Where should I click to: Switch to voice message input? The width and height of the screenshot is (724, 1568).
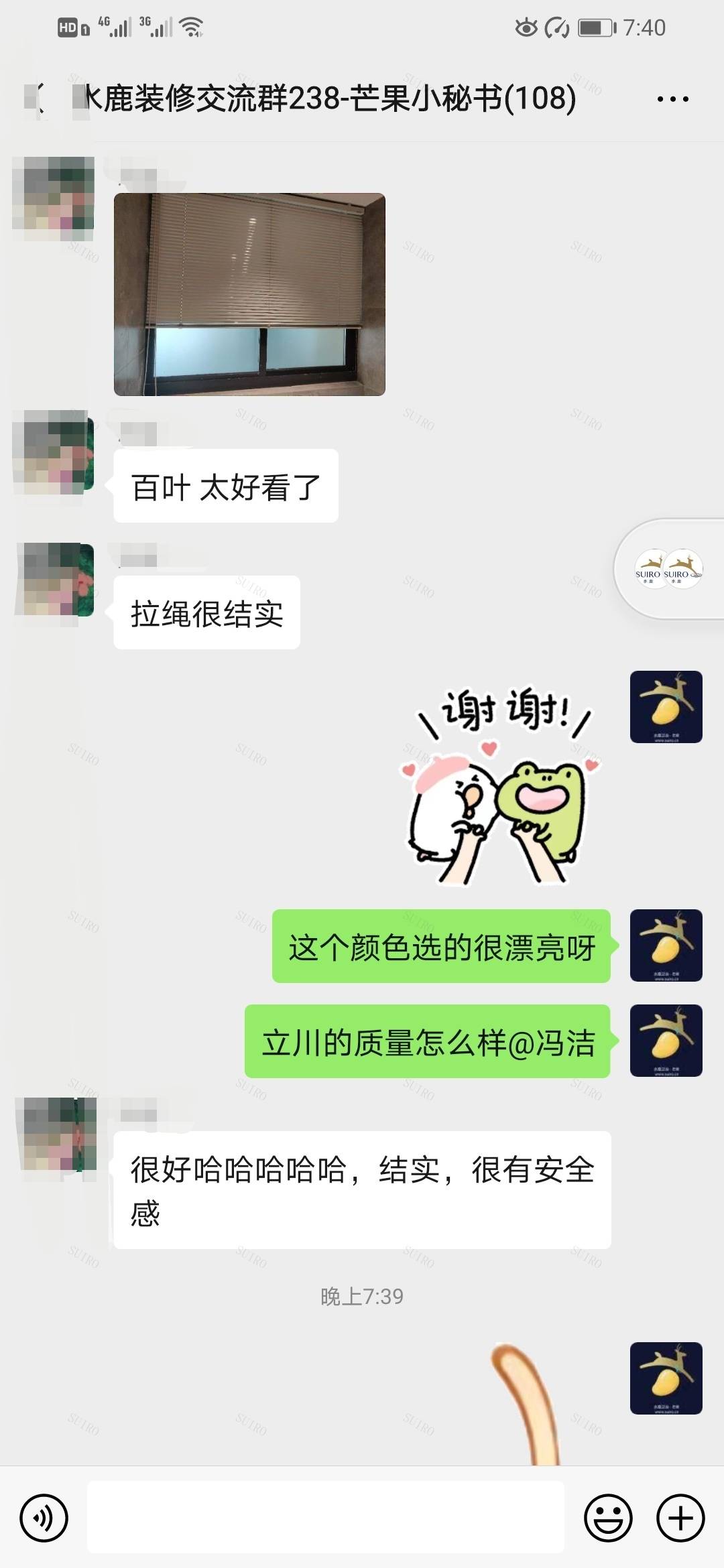pos(44,1517)
